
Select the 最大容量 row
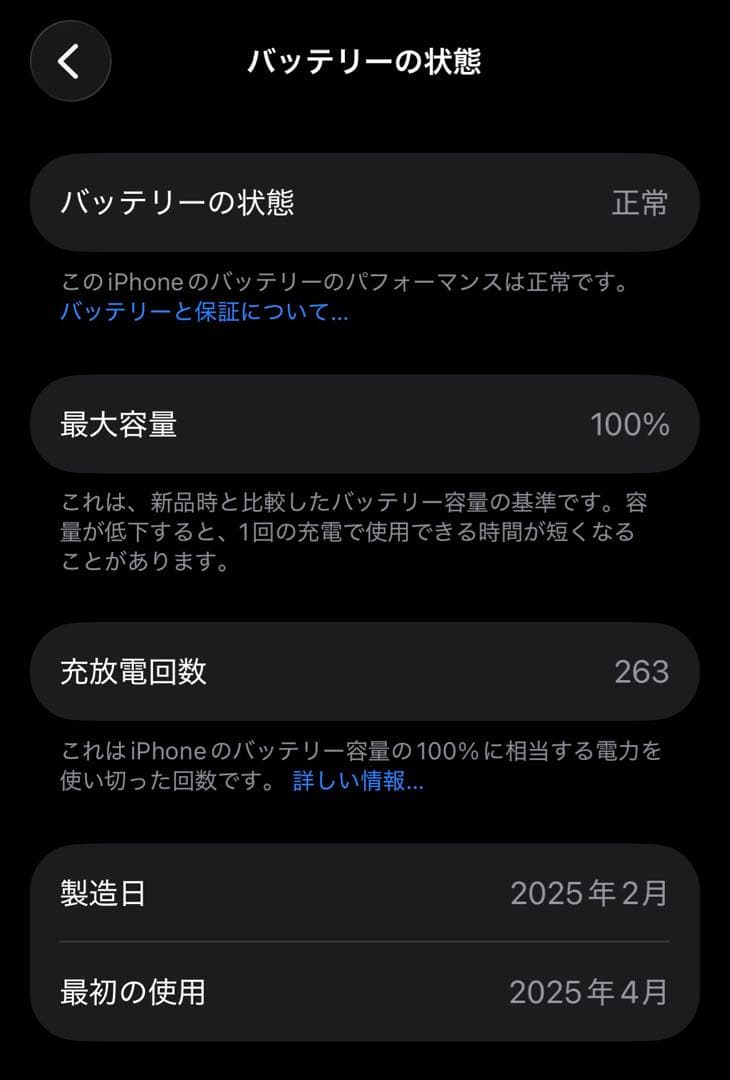365,425
